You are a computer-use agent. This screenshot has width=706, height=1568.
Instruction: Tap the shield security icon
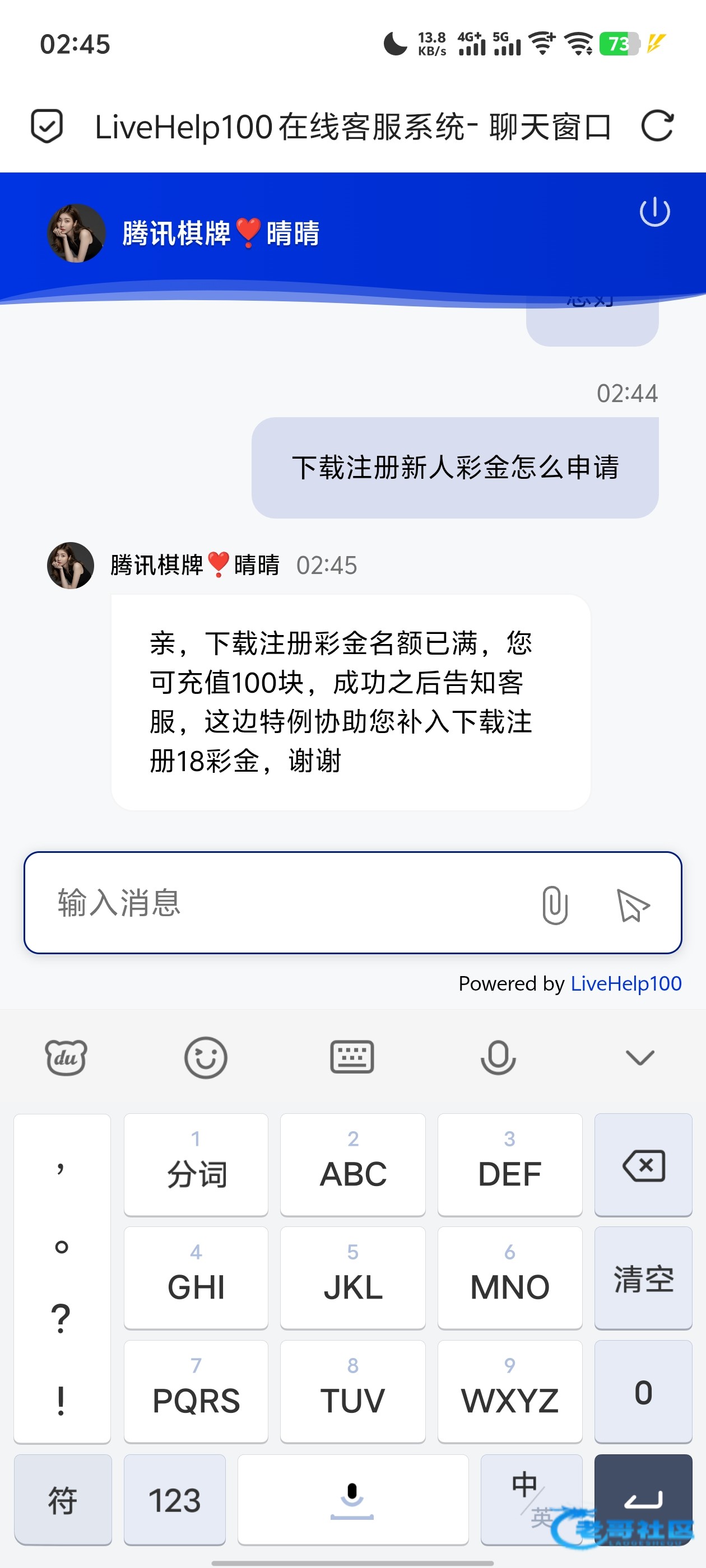click(47, 127)
